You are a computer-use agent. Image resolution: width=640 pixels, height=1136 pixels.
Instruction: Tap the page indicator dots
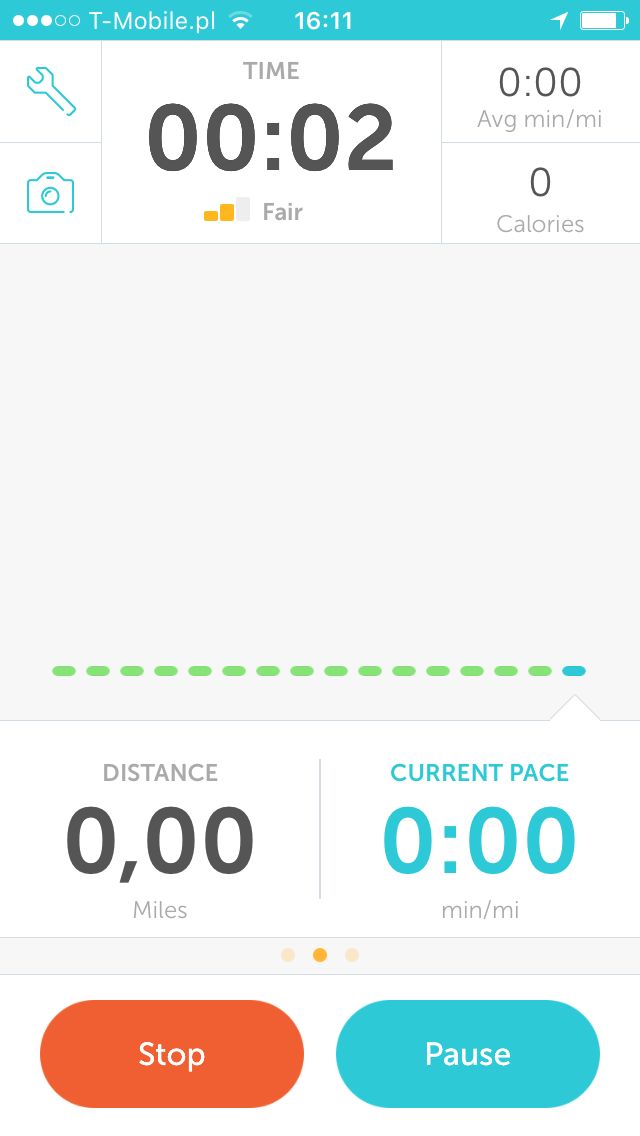click(320, 955)
